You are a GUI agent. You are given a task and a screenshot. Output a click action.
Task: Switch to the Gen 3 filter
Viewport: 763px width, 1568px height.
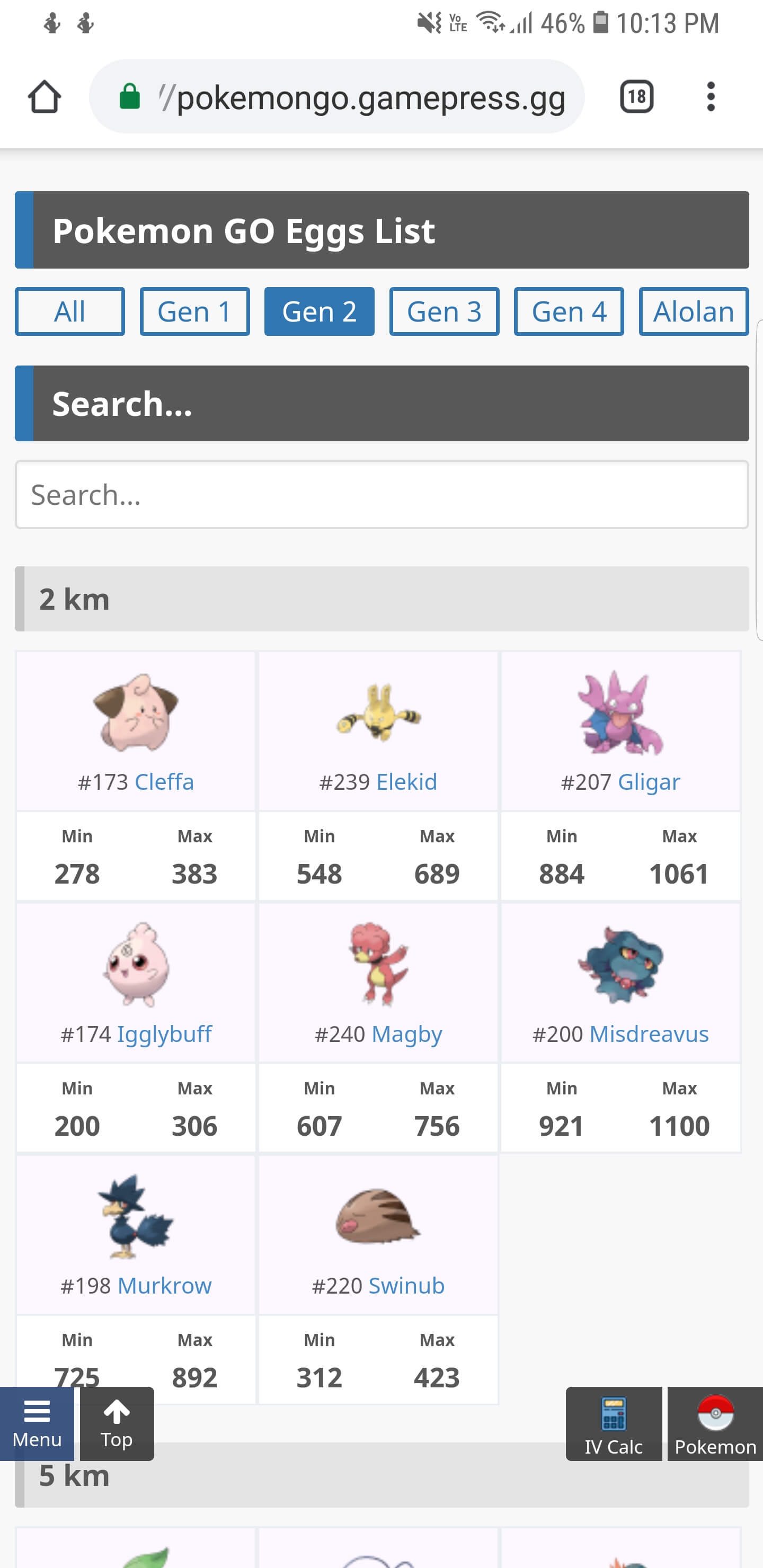[444, 311]
